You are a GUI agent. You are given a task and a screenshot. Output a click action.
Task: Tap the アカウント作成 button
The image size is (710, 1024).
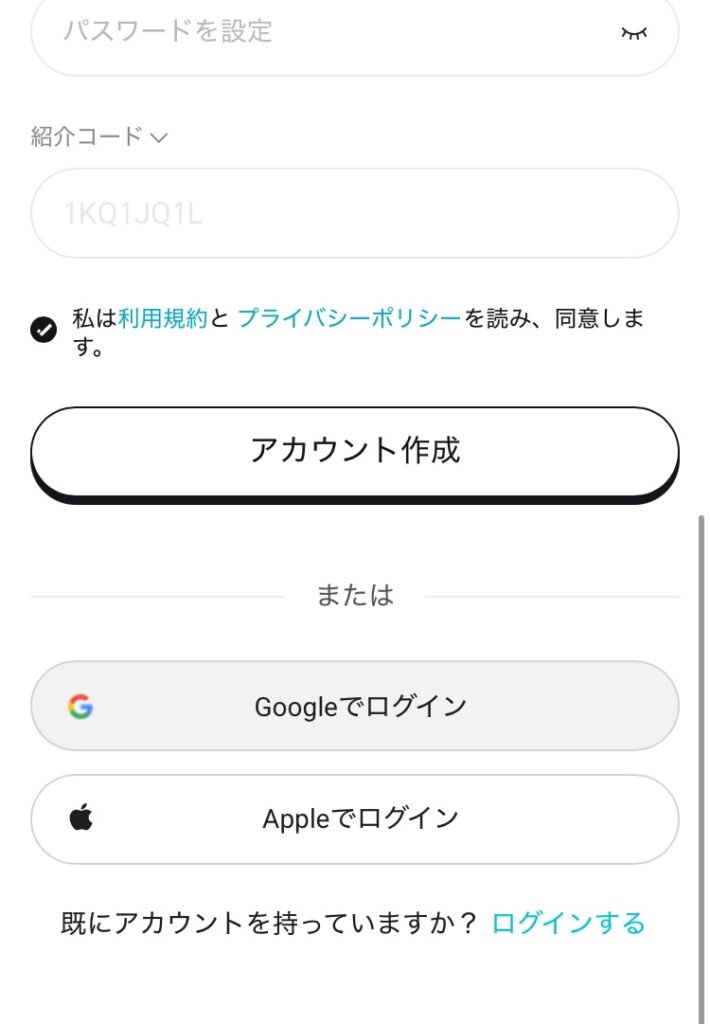click(x=354, y=451)
